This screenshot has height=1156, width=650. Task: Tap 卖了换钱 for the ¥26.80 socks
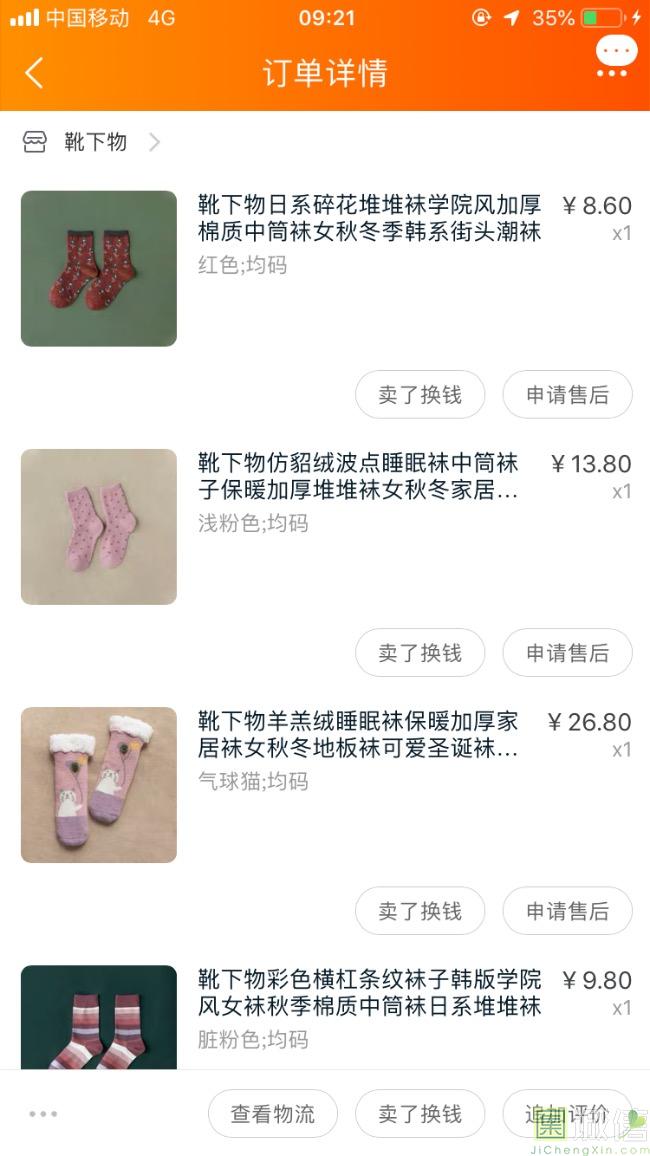coord(420,911)
